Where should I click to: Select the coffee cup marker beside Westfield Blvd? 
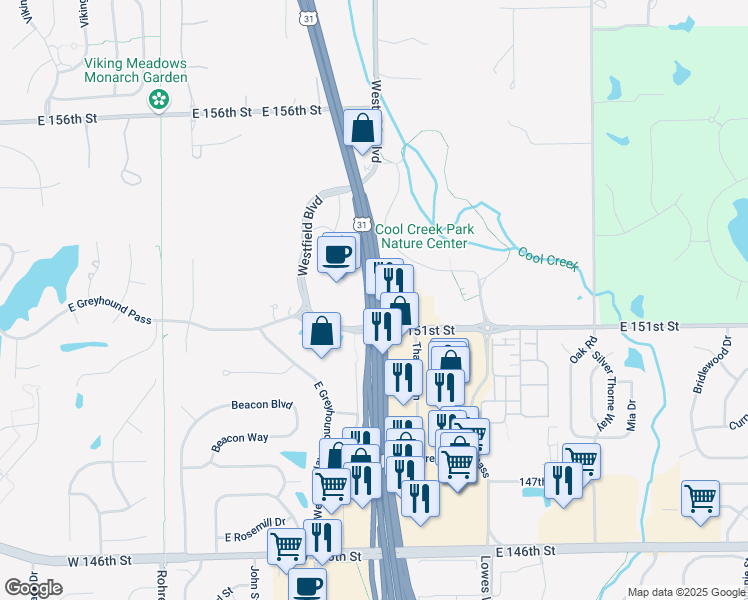(336, 258)
